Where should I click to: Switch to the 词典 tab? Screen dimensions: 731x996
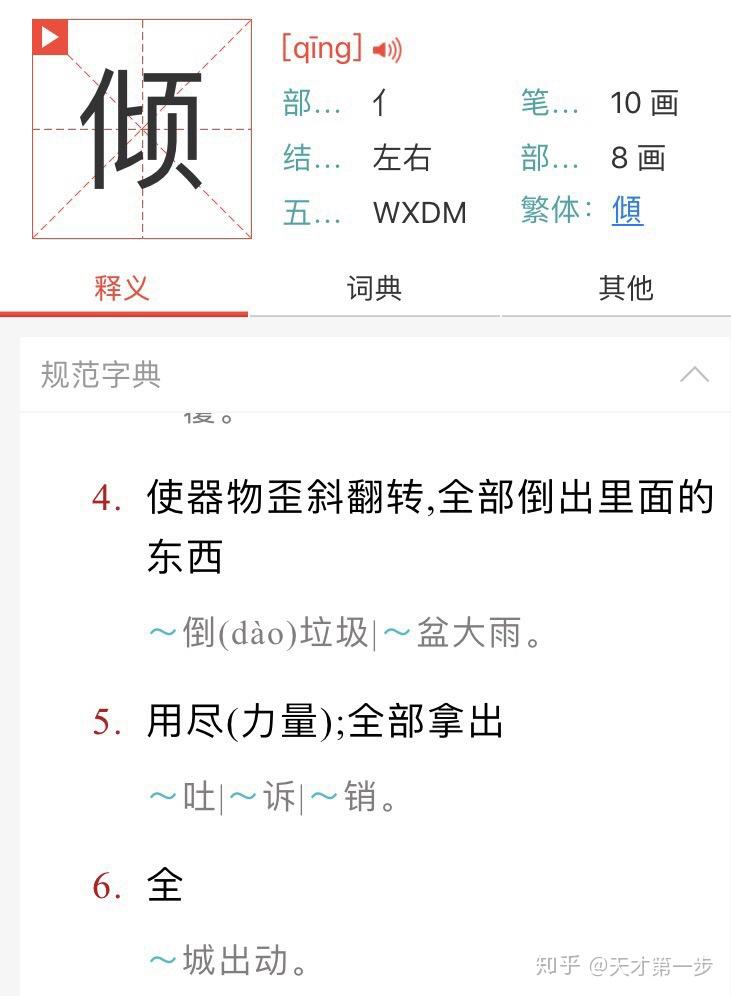pyautogui.click(x=374, y=289)
